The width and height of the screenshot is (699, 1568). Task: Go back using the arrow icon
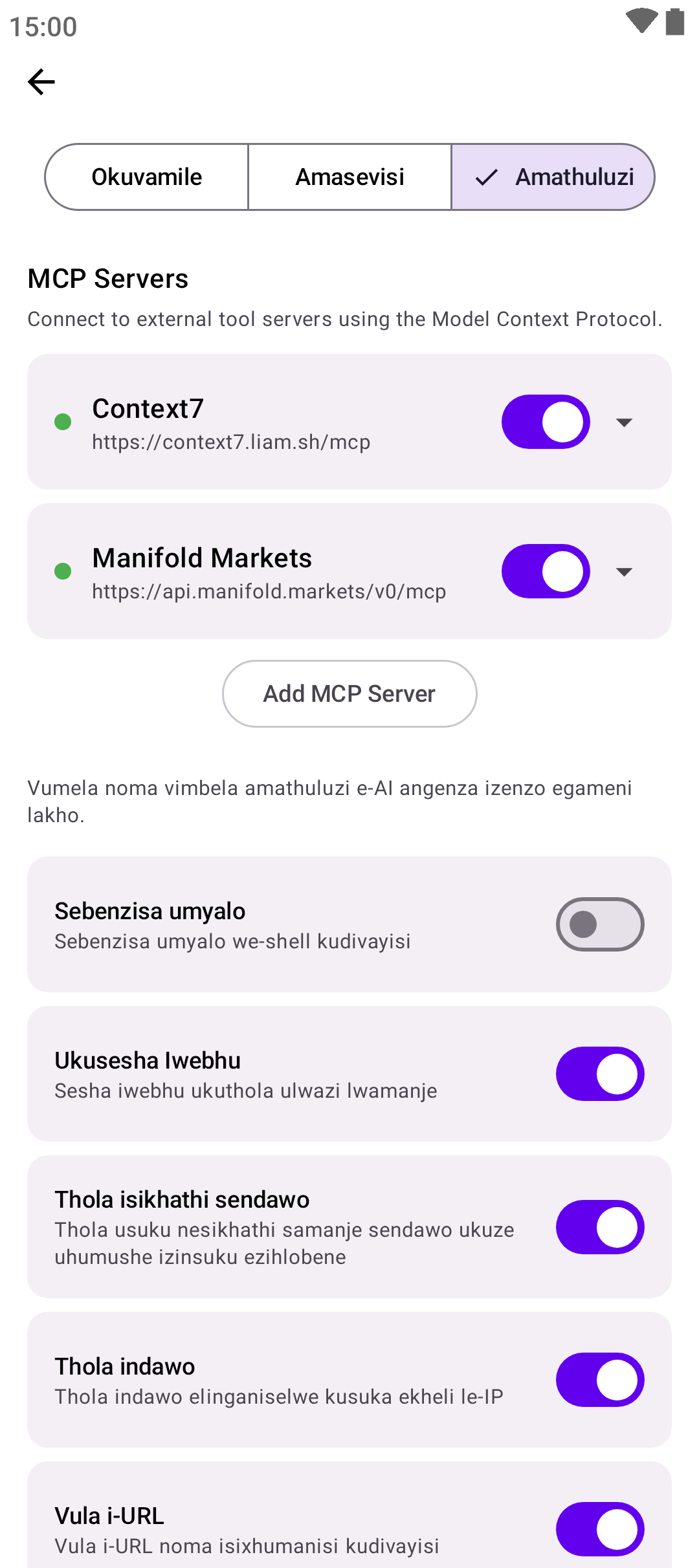coord(41,82)
